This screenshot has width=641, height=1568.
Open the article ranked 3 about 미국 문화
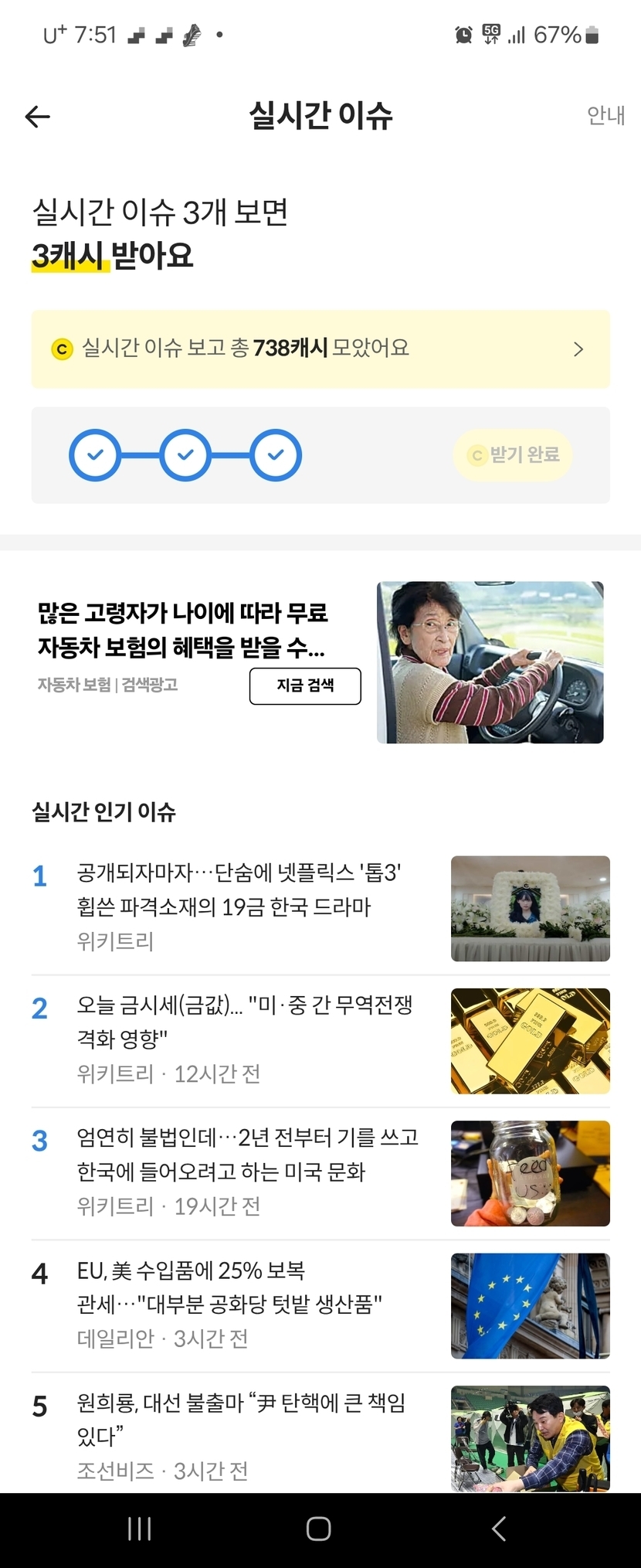[x=247, y=1155]
